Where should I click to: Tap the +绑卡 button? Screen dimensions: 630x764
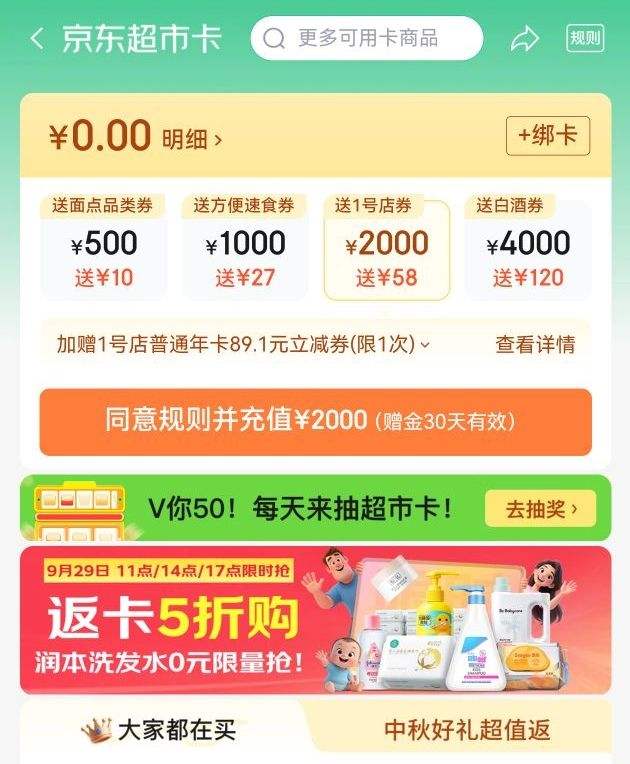[548, 136]
